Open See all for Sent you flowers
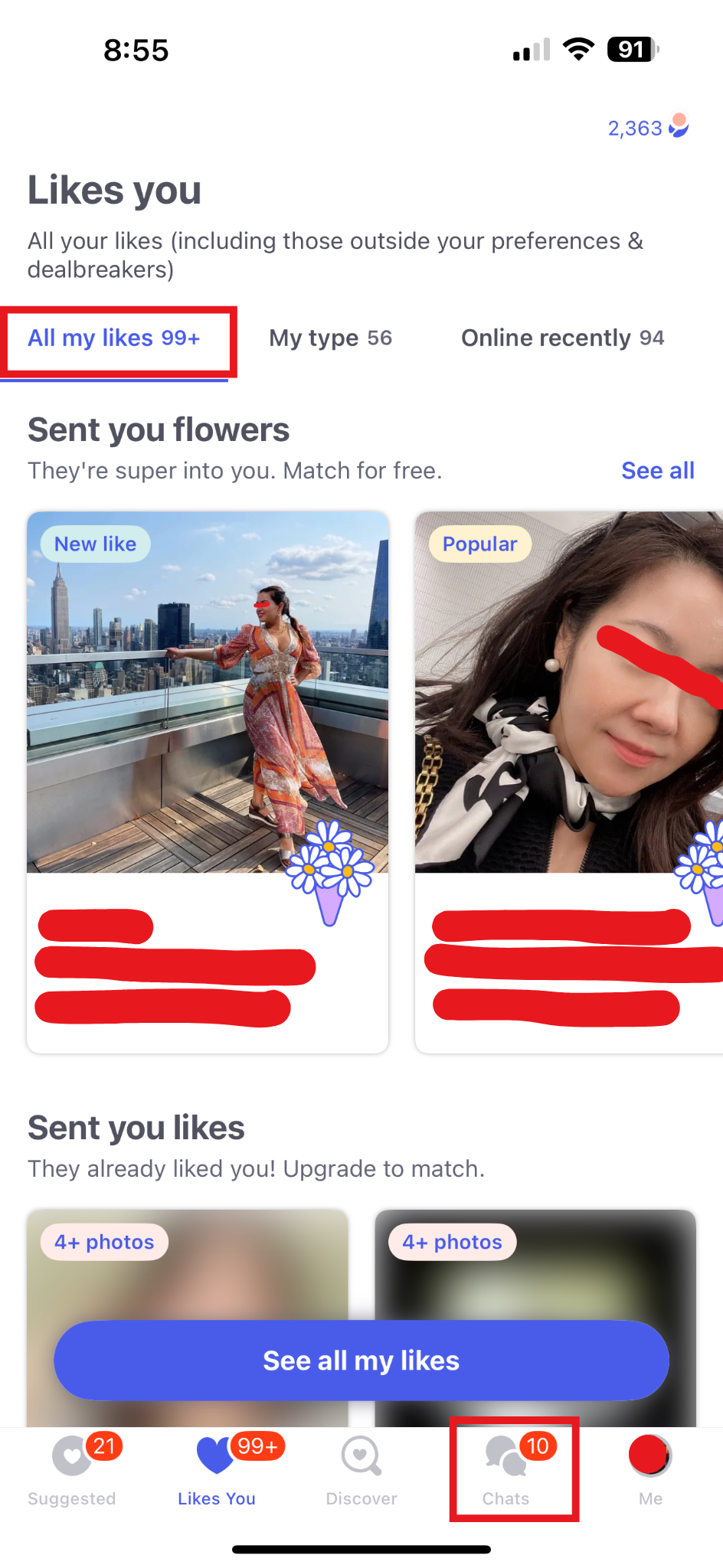The image size is (723, 1568). click(657, 470)
